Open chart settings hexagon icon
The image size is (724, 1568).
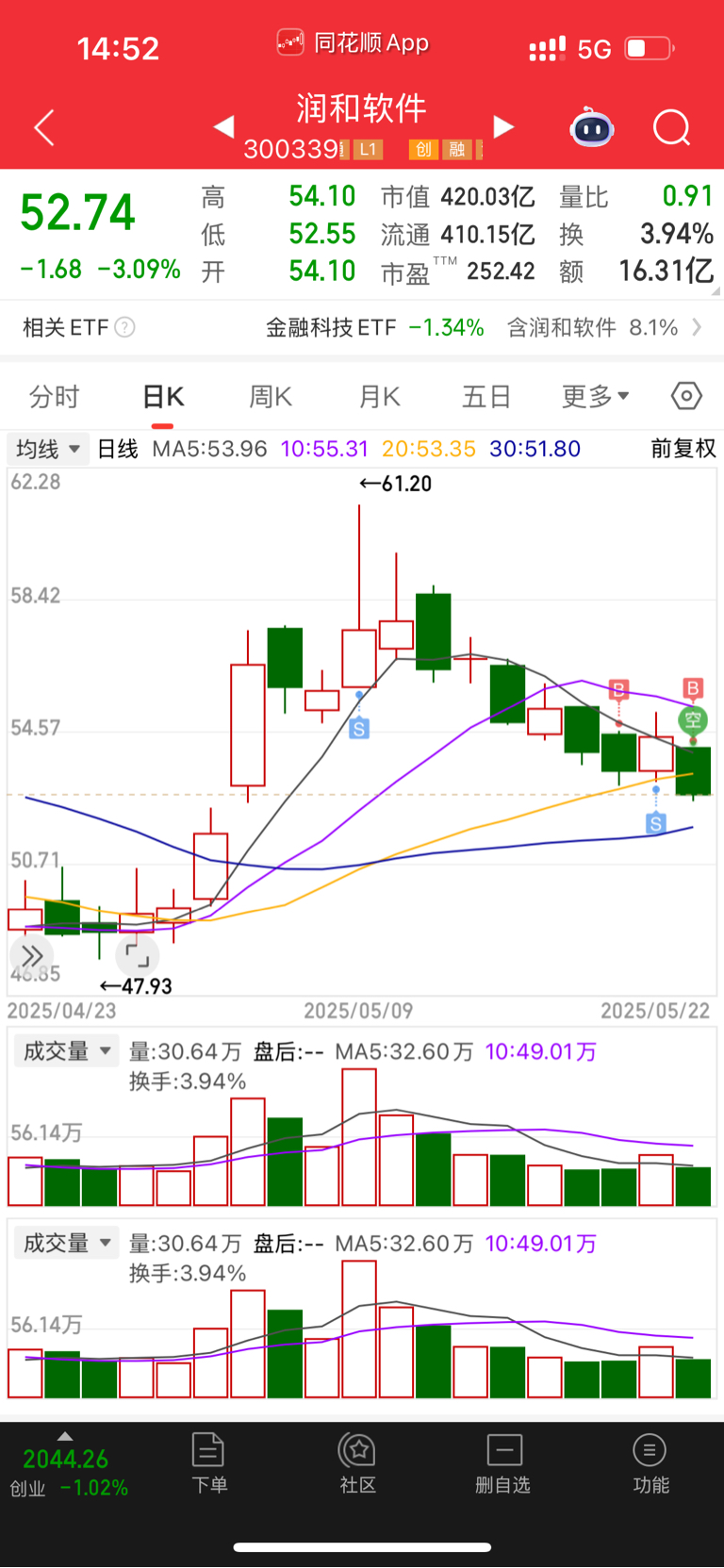[x=686, y=396]
